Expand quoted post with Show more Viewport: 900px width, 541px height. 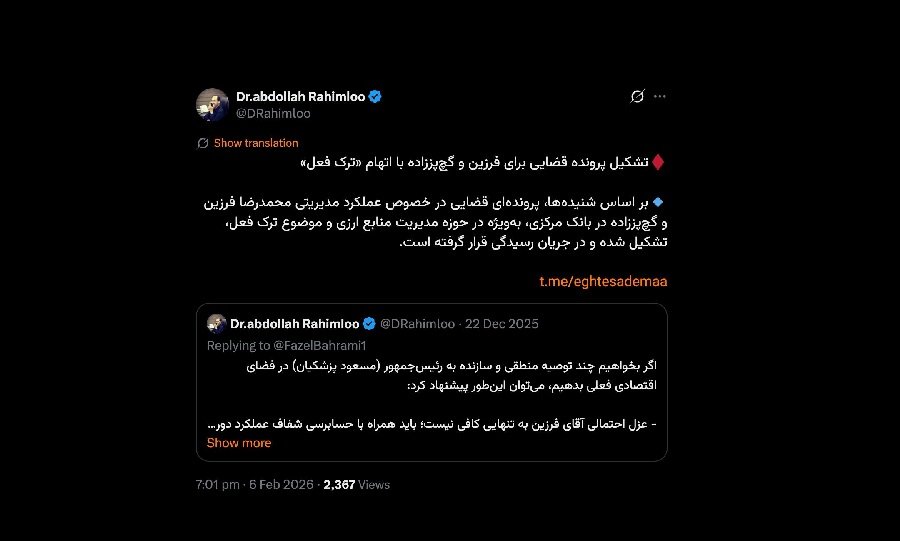point(239,442)
